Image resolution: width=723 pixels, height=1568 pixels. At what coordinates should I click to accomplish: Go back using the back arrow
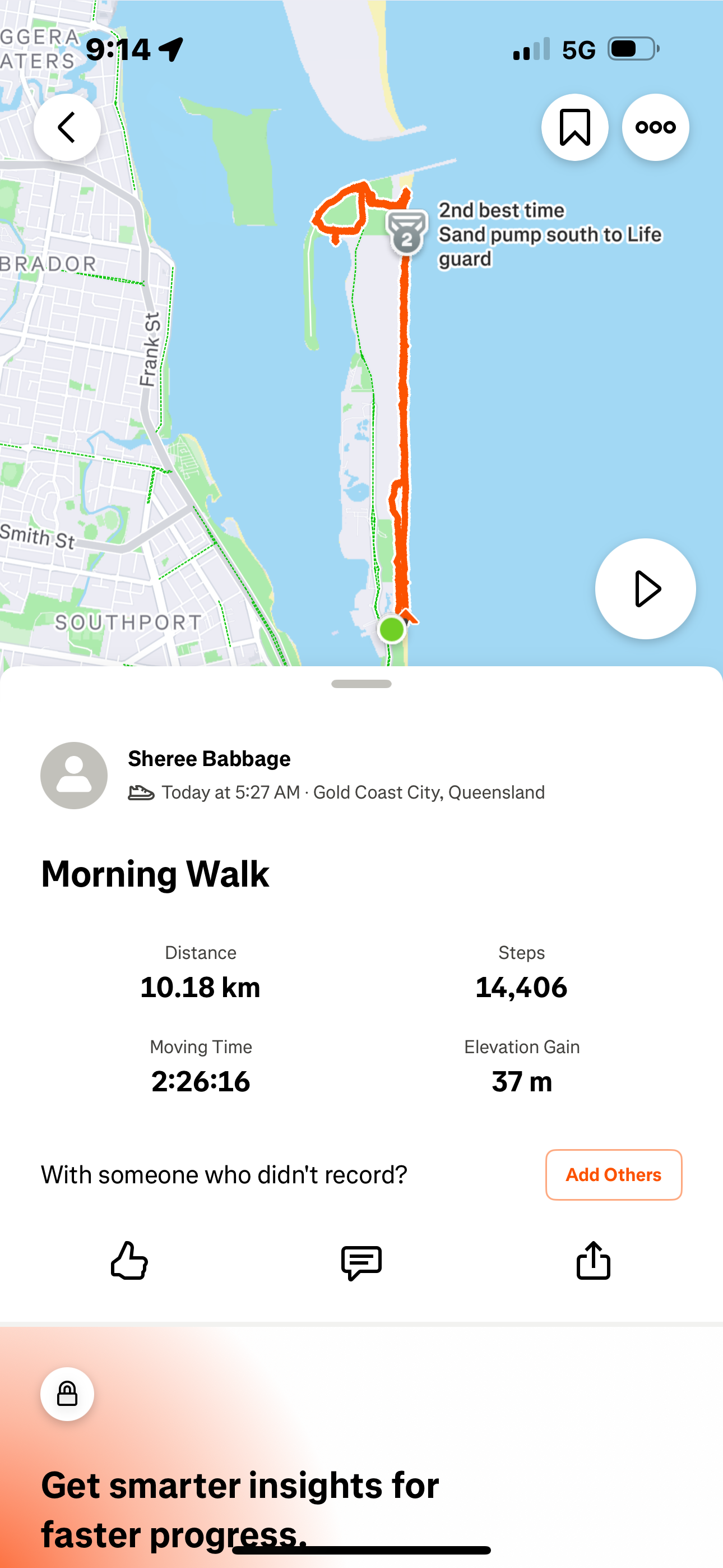(67, 127)
